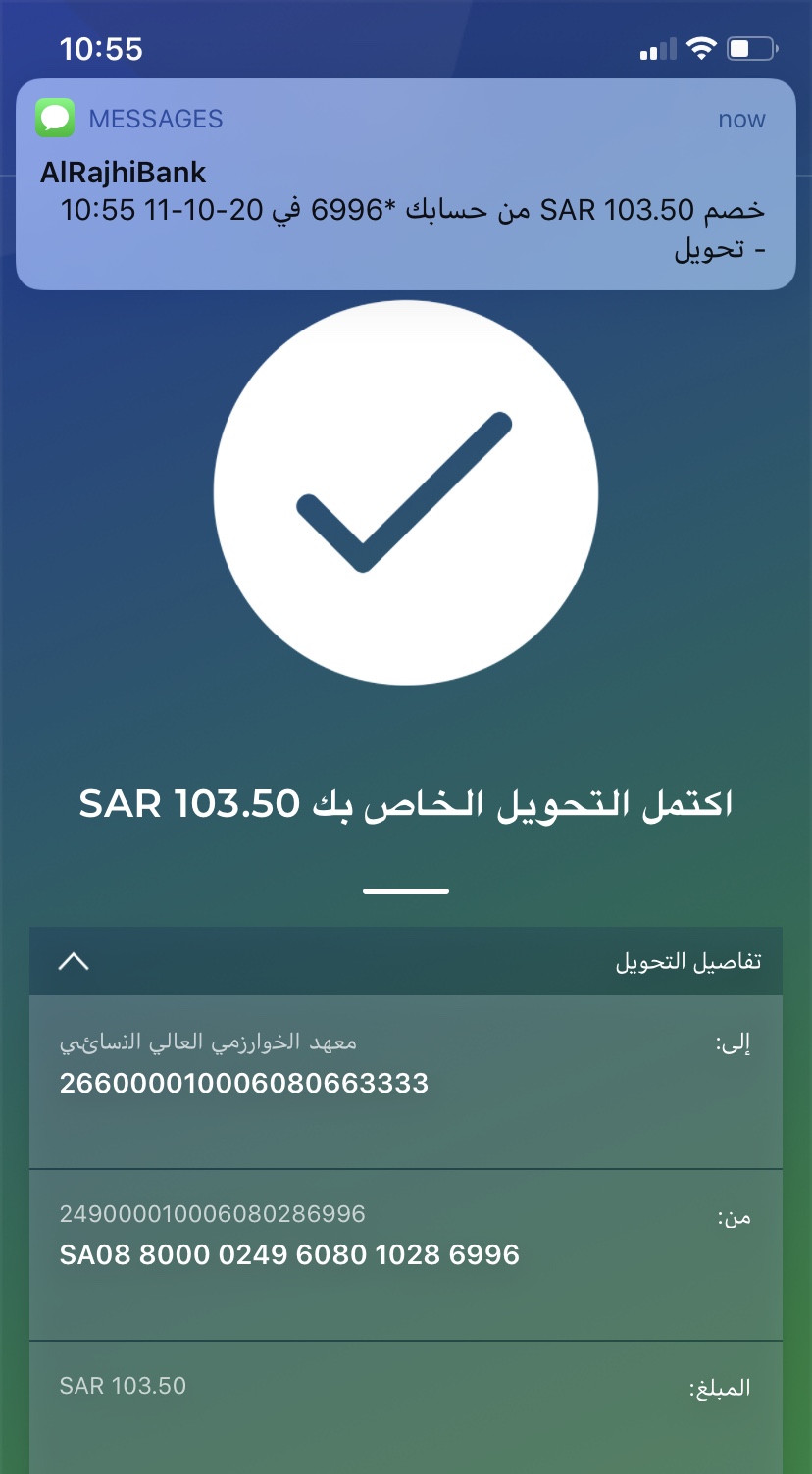
Task: Open the AlRajhiBank message notification
Action: tap(405, 186)
